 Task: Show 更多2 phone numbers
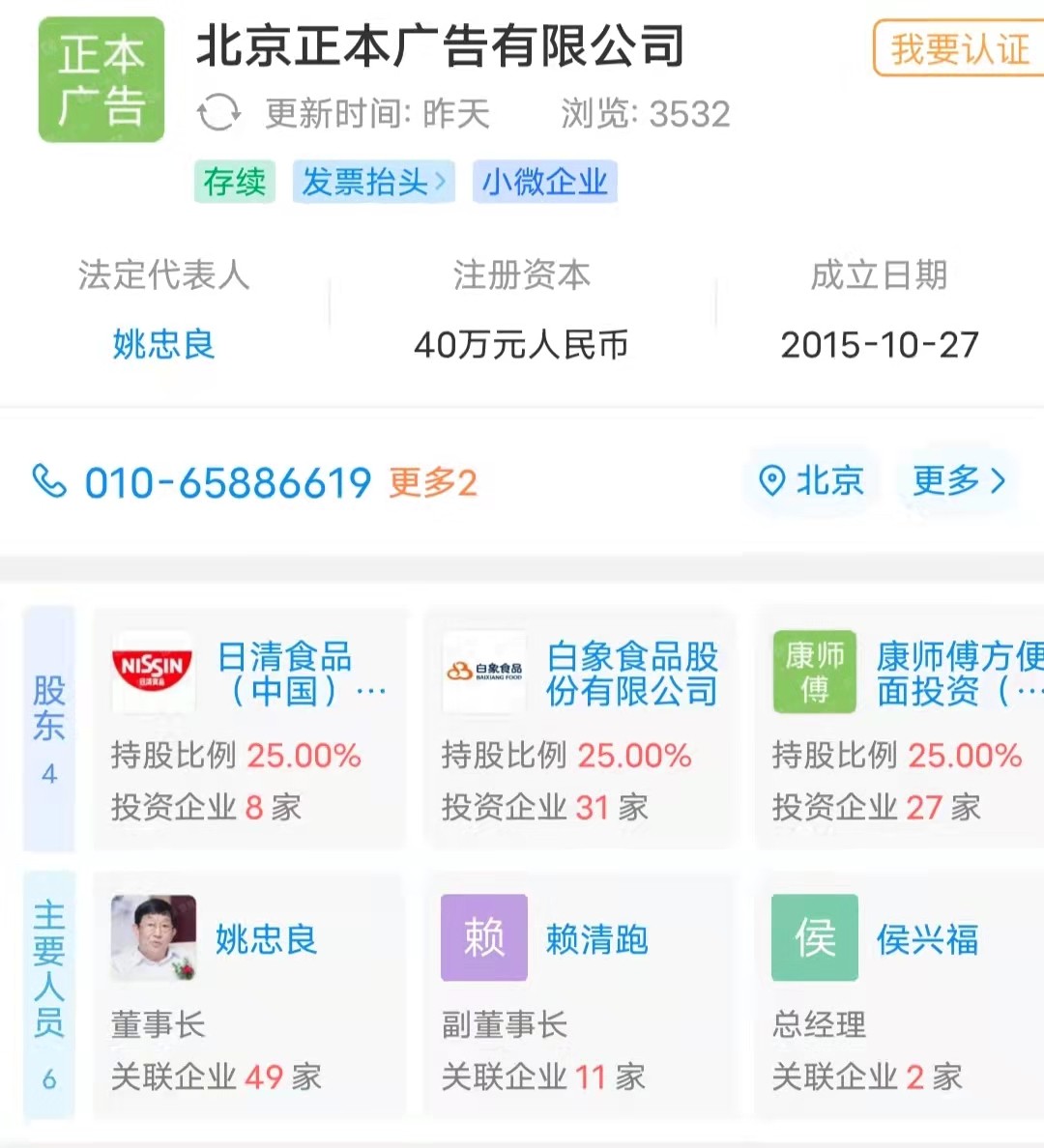pos(432,482)
